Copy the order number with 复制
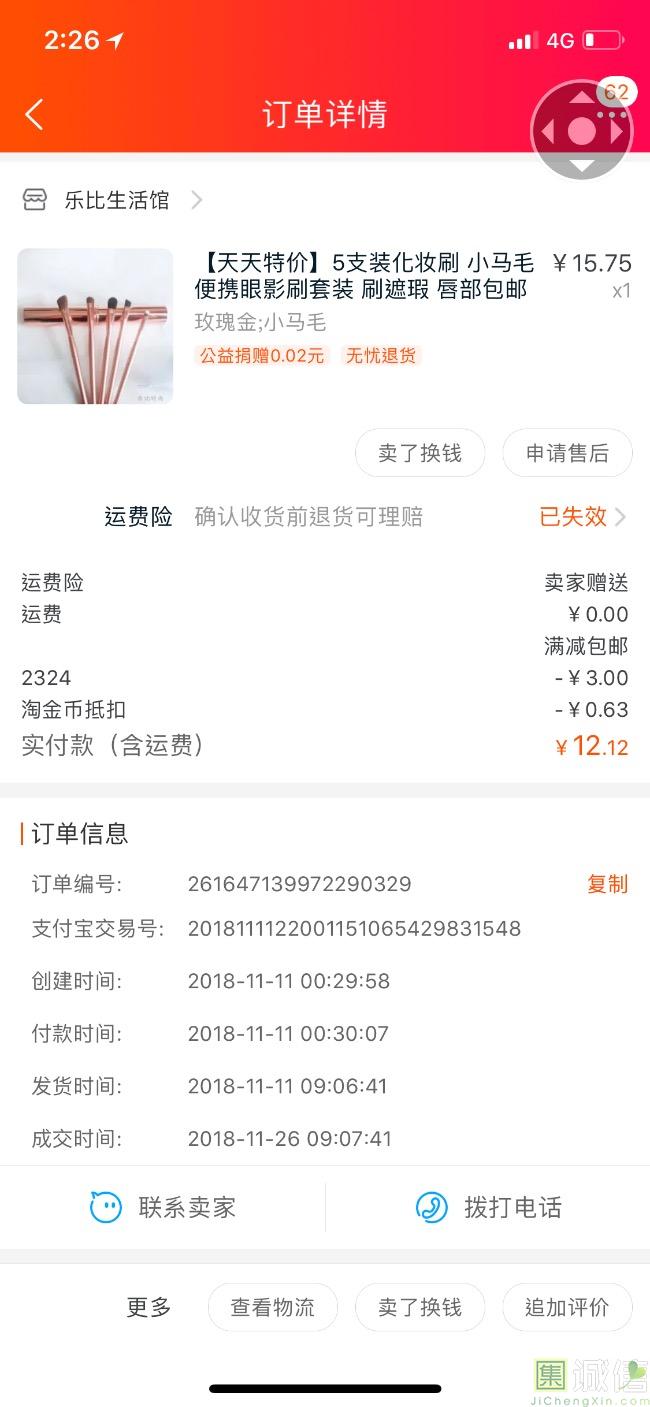Viewport: 650px width, 1407px height. click(x=607, y=884)
